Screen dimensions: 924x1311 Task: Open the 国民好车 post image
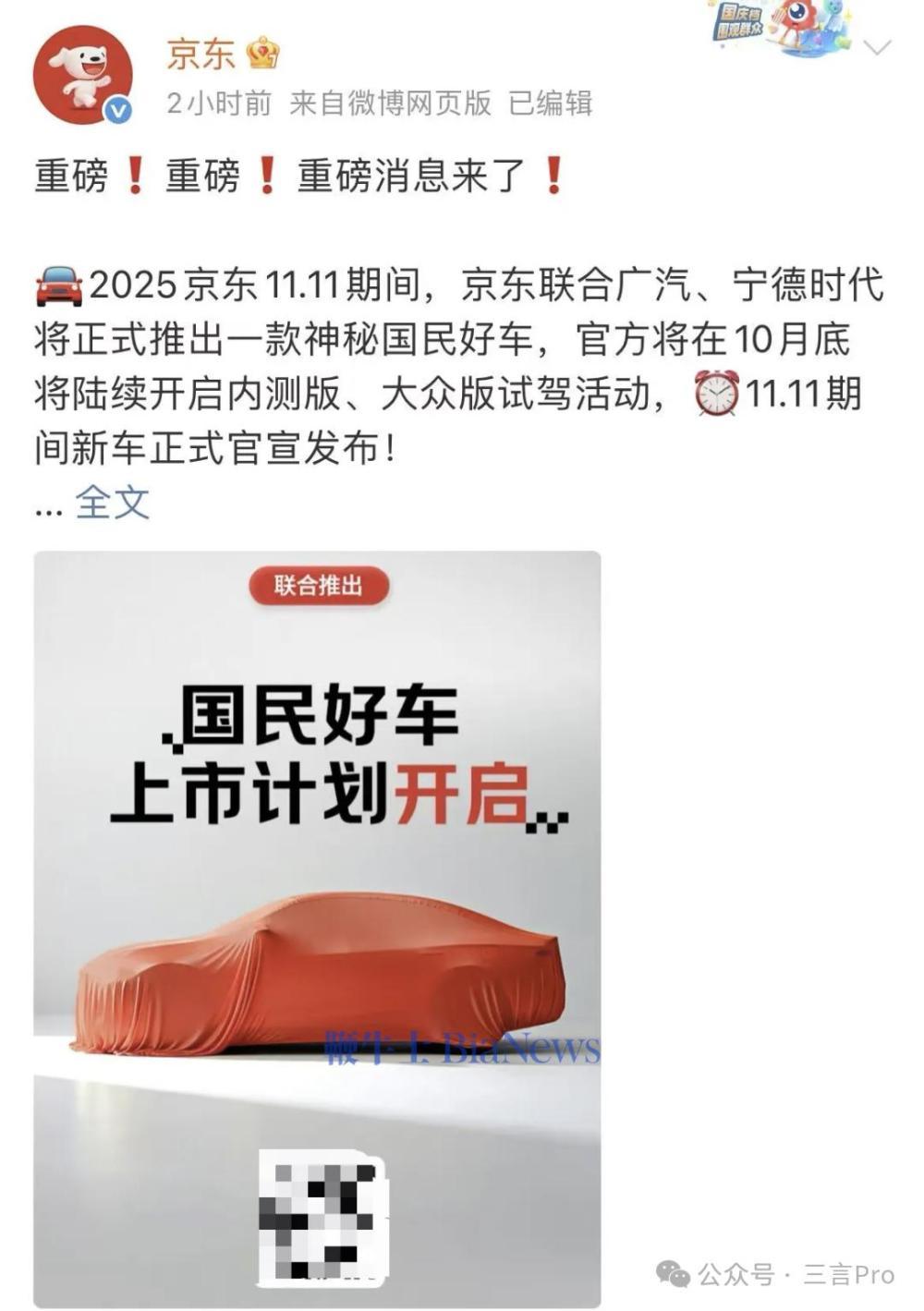coord(317,924)
